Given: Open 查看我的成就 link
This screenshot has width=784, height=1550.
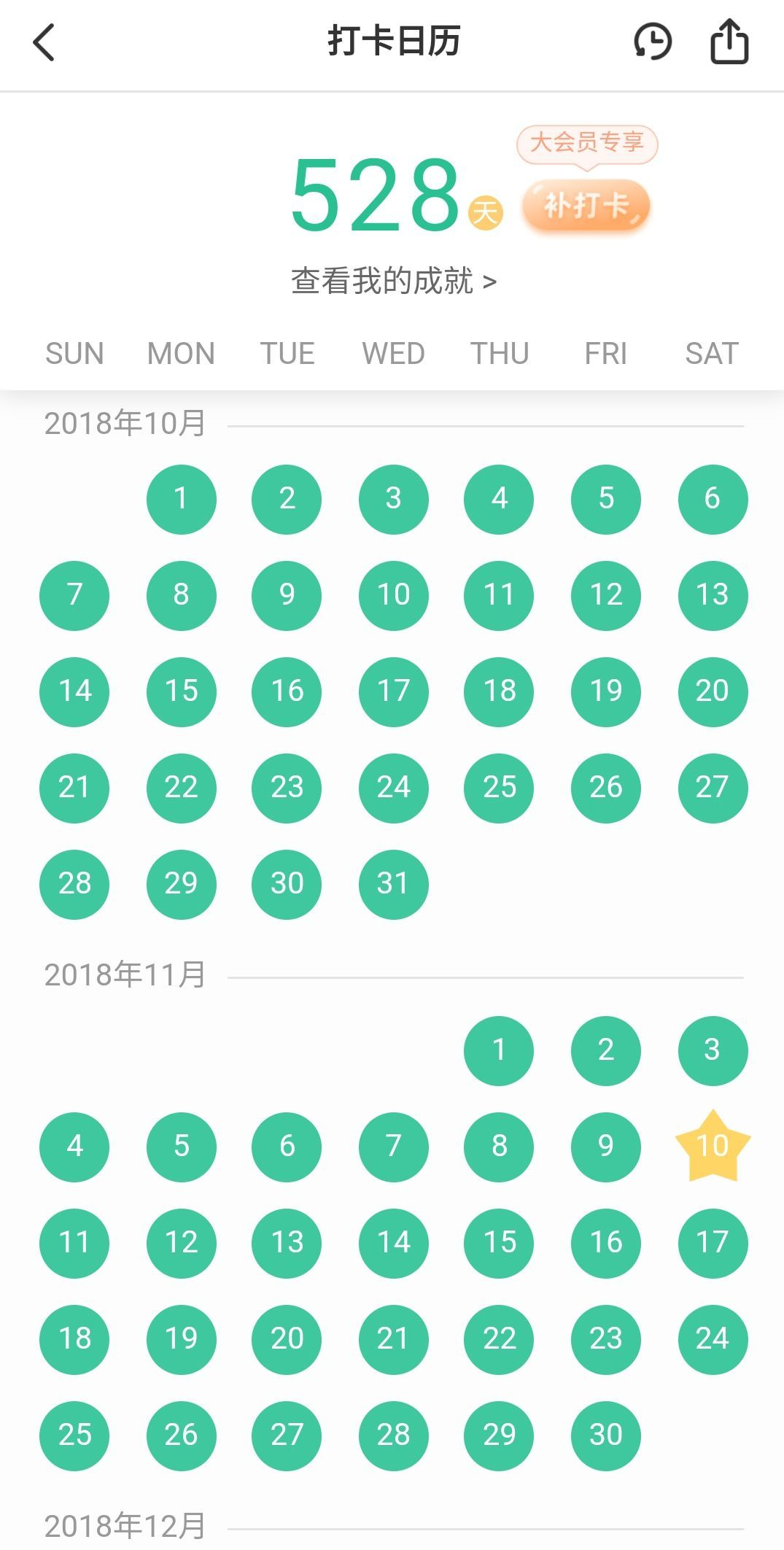Looking at the screenshot, I should tap(393, 281).
